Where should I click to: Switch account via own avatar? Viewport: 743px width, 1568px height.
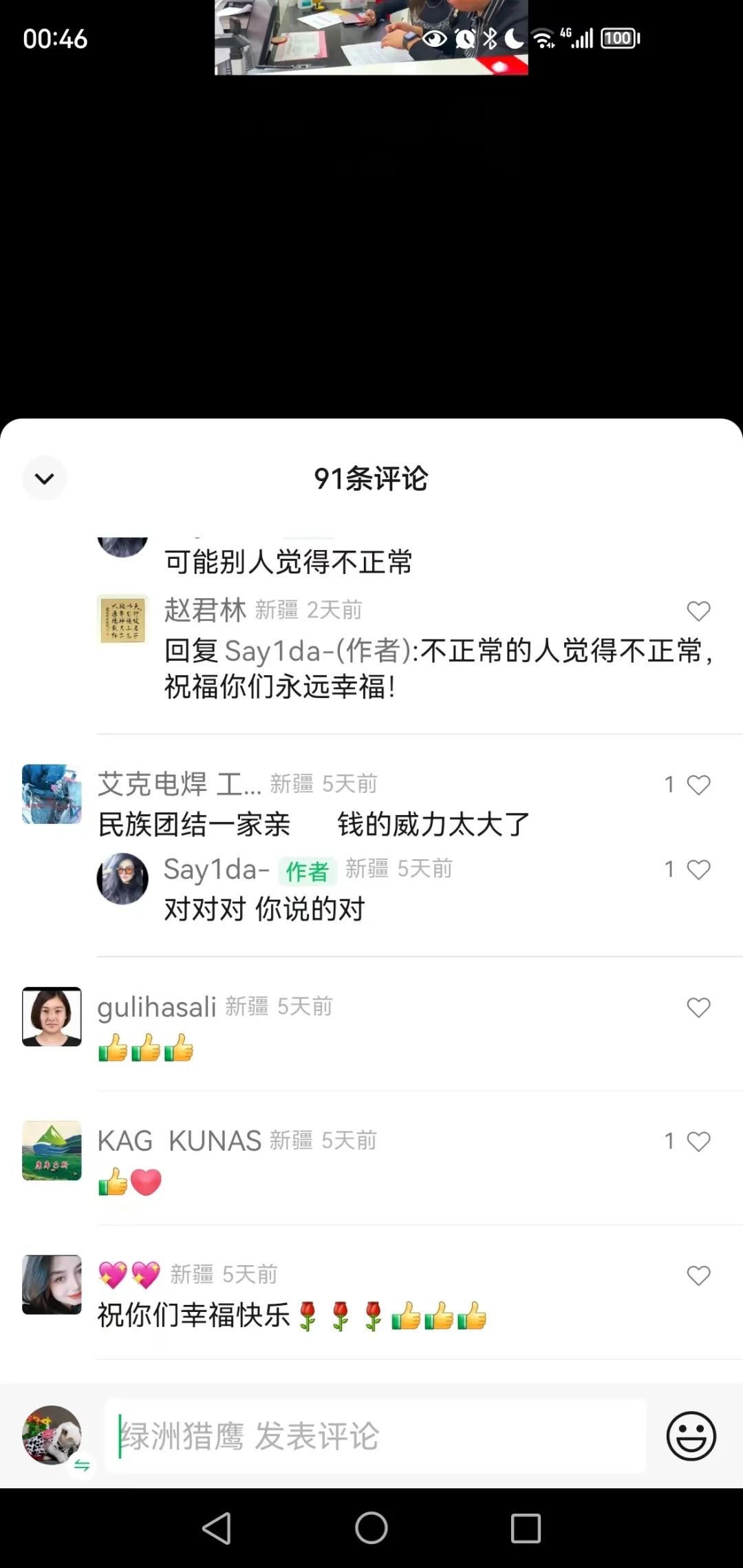pos(52,1436)
